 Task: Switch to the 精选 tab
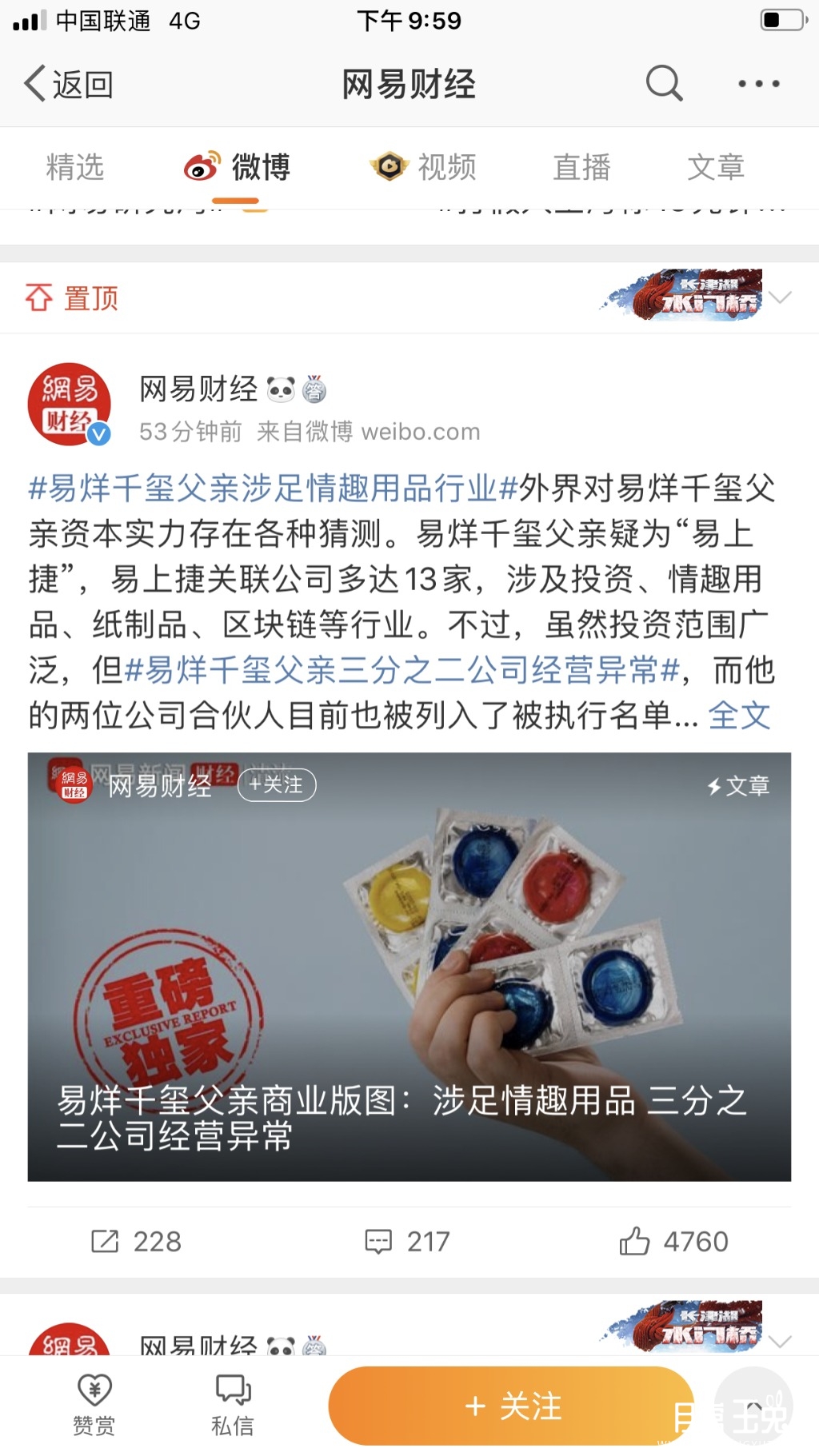tap(75, 168)
